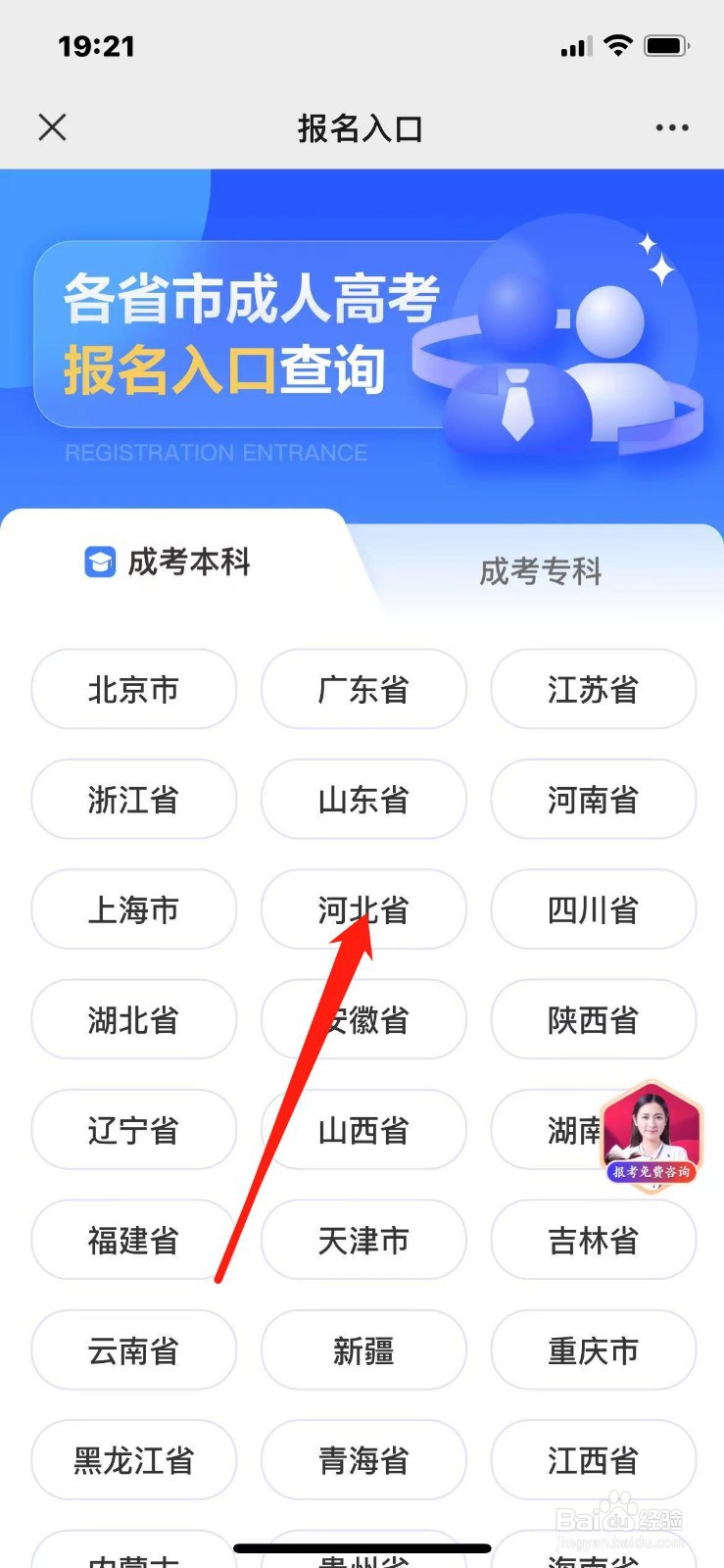This screenshot has width=724, height=1568.
Task: Open the floating 报考免费咨询 consultant avatar
Action: 650,1132
